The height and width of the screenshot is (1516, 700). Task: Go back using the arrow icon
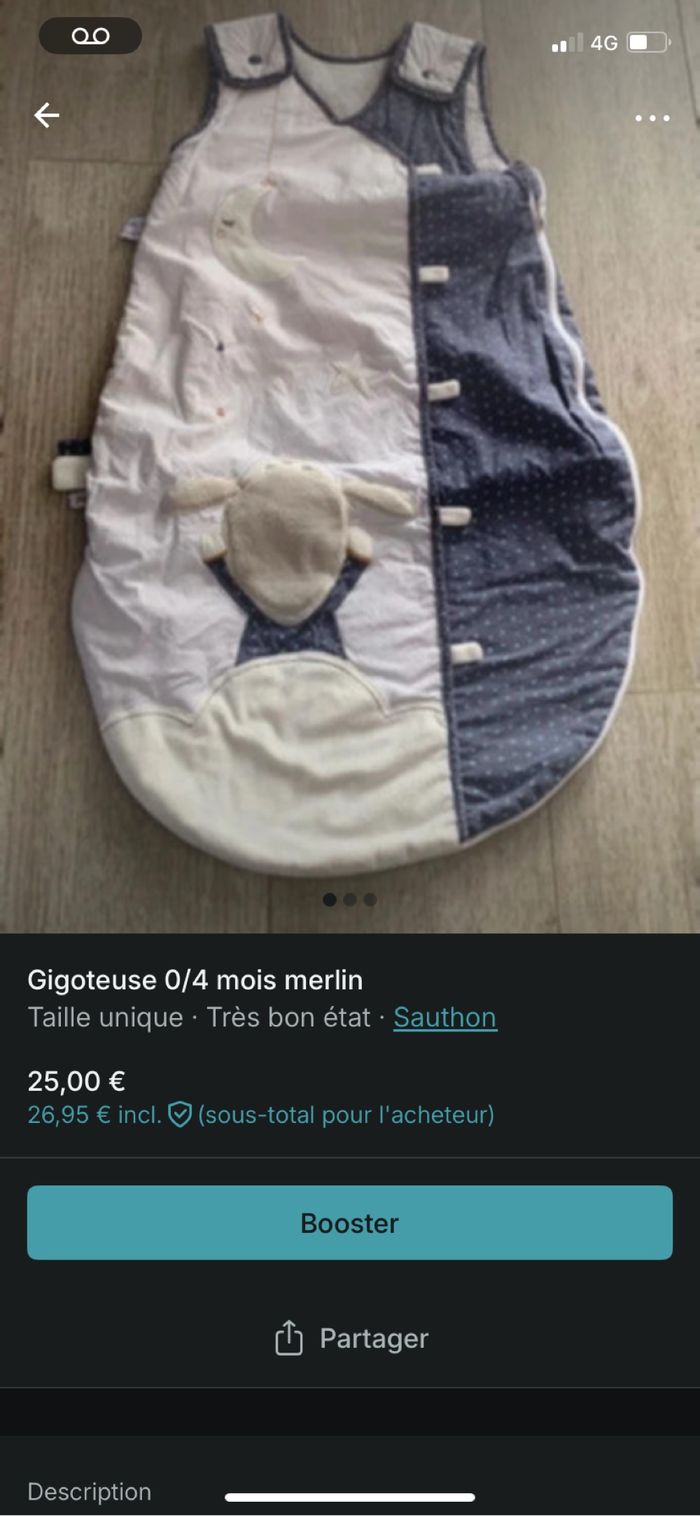pos(47,116)
